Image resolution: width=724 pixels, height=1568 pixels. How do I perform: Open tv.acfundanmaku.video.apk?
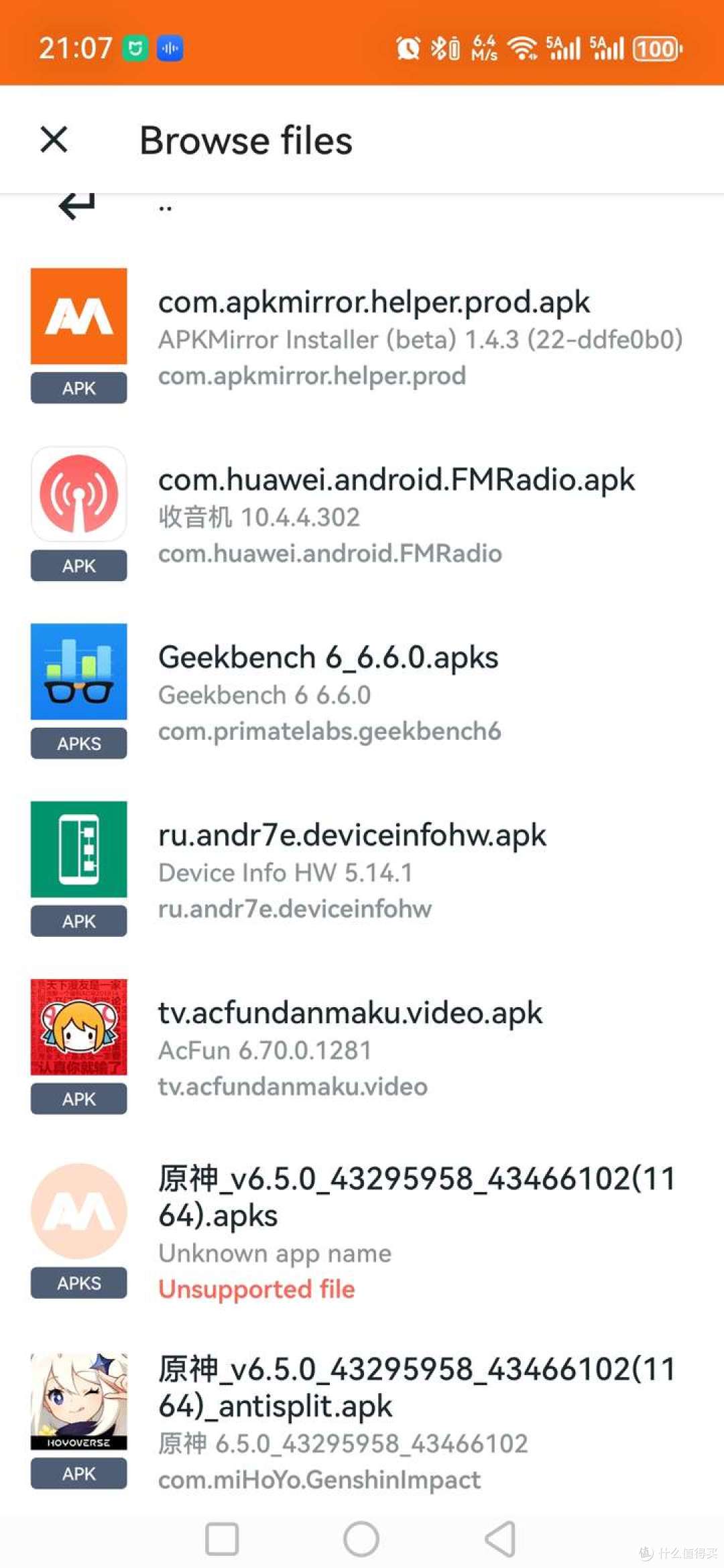click(x=362, y=1047)
